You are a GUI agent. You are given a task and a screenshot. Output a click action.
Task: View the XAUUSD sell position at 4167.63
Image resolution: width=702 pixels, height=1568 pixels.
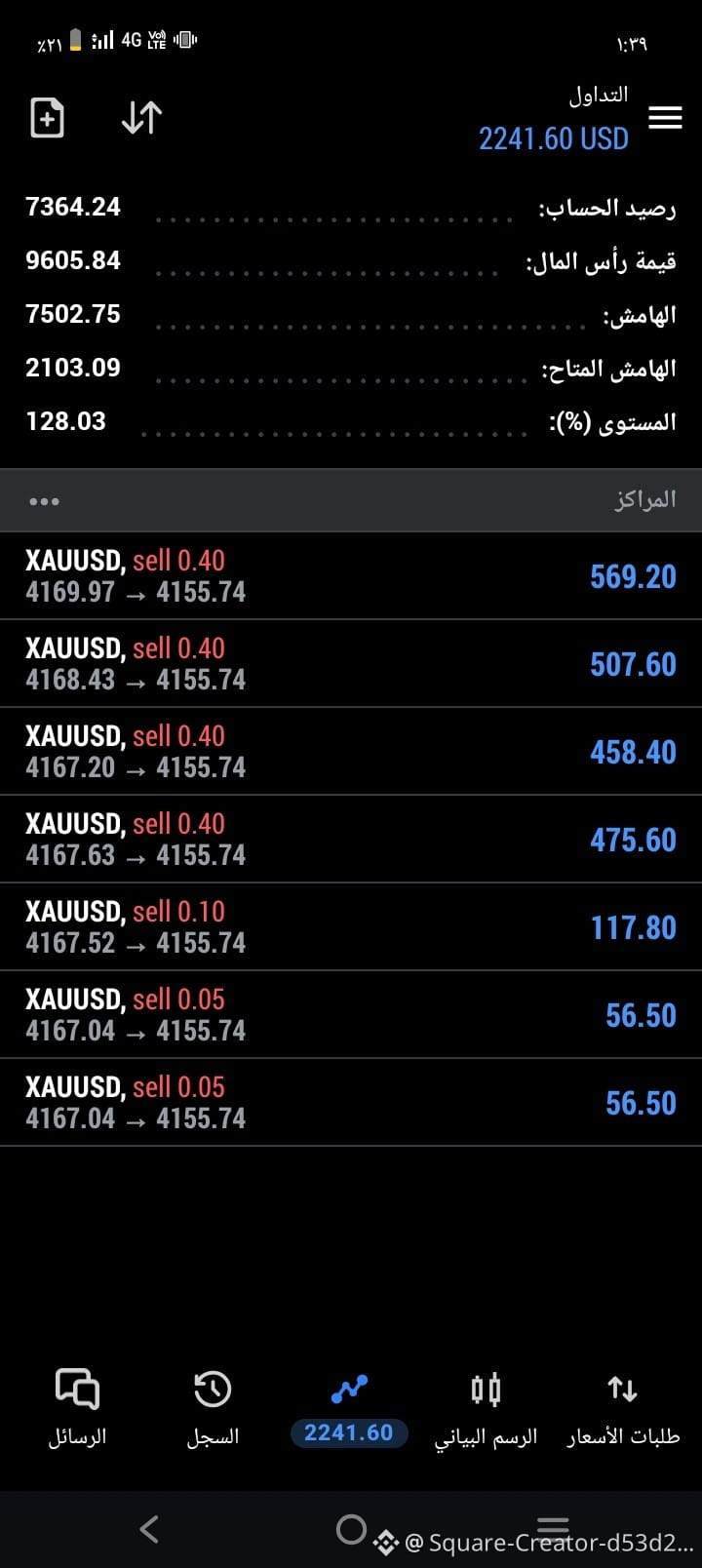point(351,839)
